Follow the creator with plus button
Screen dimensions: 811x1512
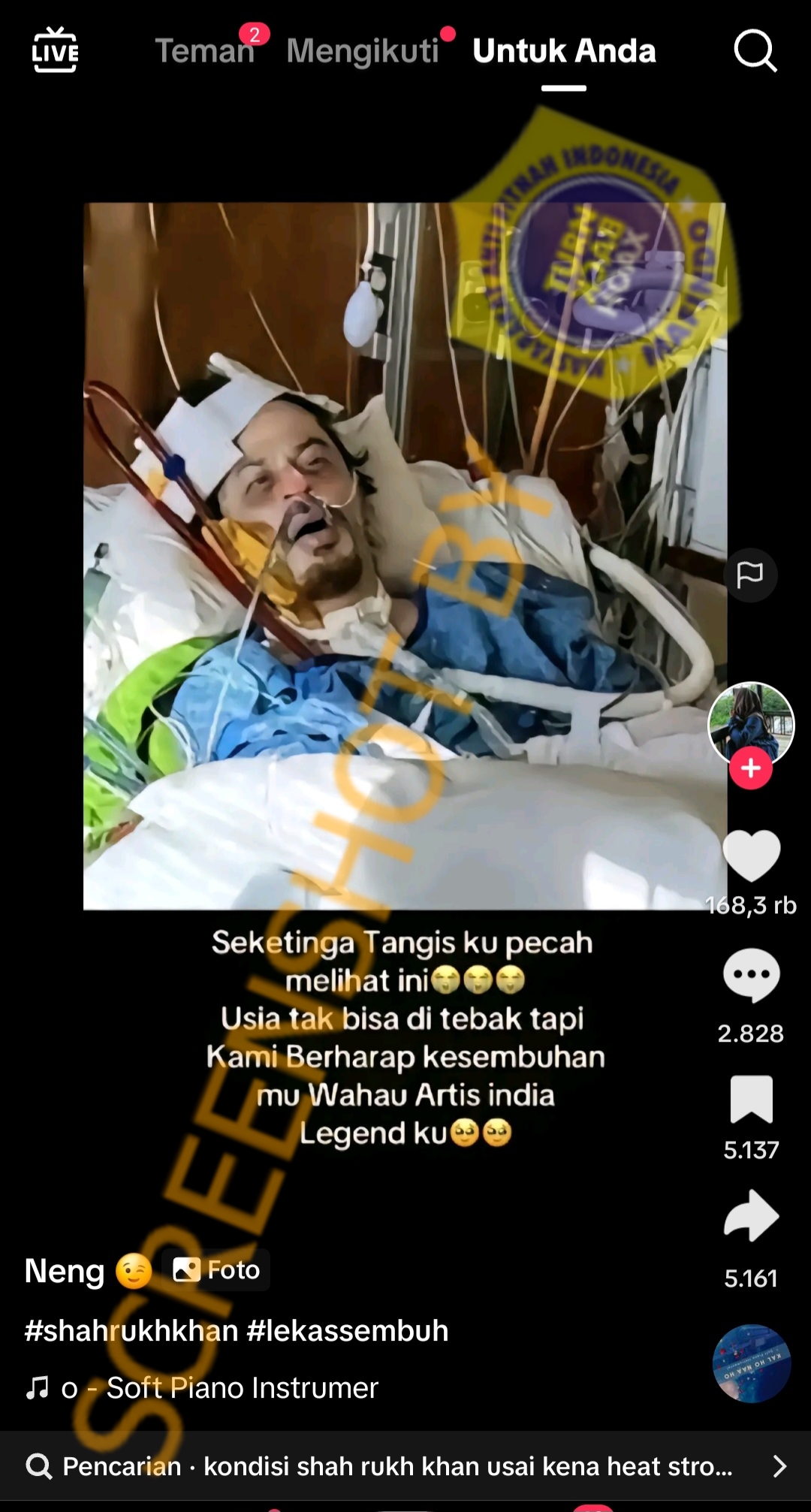[x=751, y=768]
